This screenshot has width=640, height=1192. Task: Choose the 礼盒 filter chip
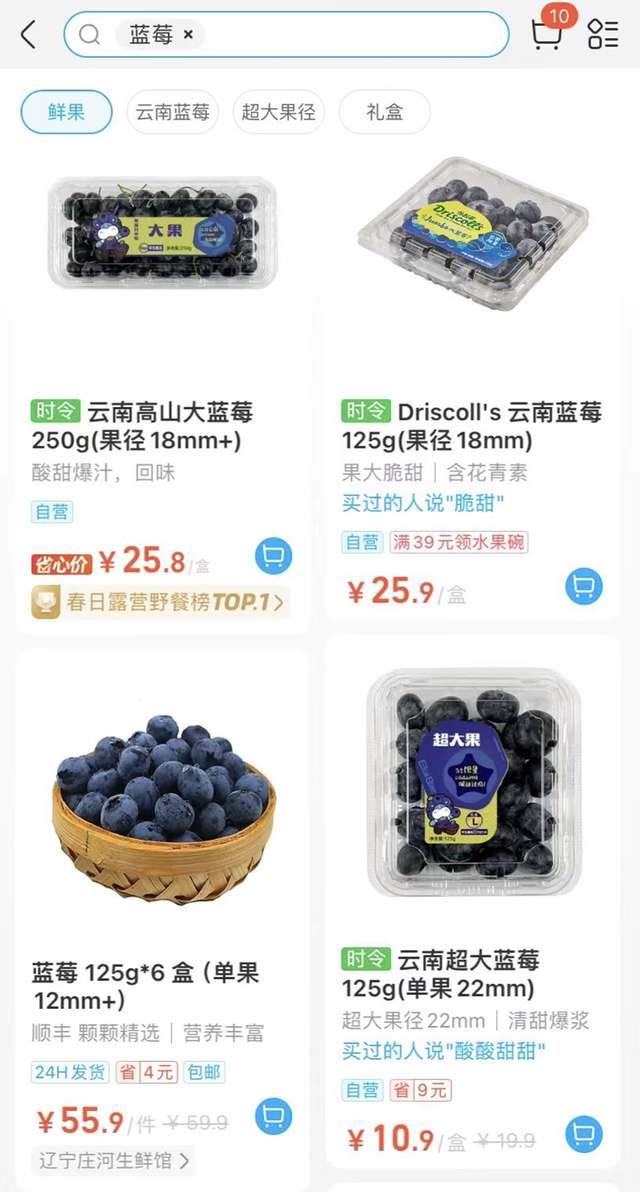pos(385,112)
